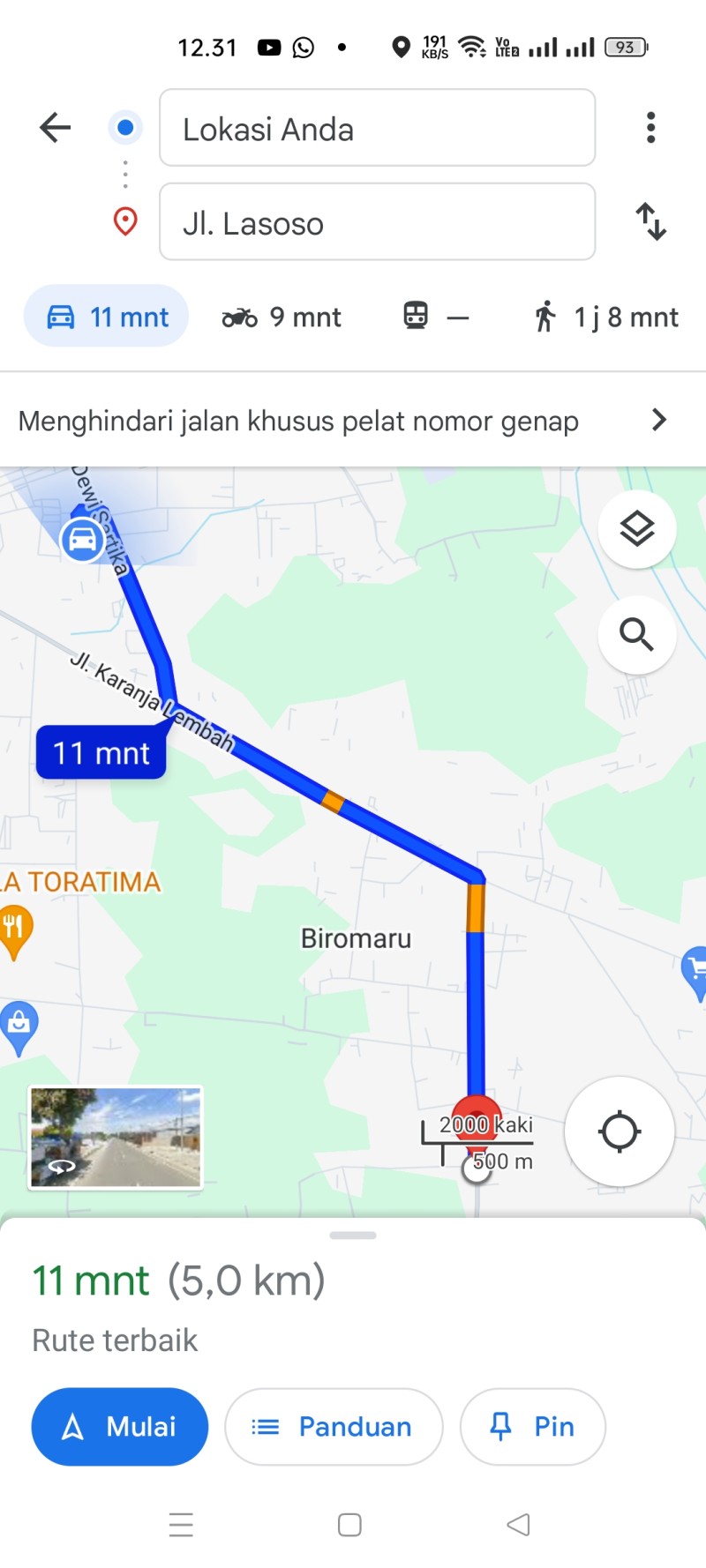The width and height of the screenshot is (706, 1568).
Task: Edit the Jl. Lasoso destination field
Action: point(377,222)
